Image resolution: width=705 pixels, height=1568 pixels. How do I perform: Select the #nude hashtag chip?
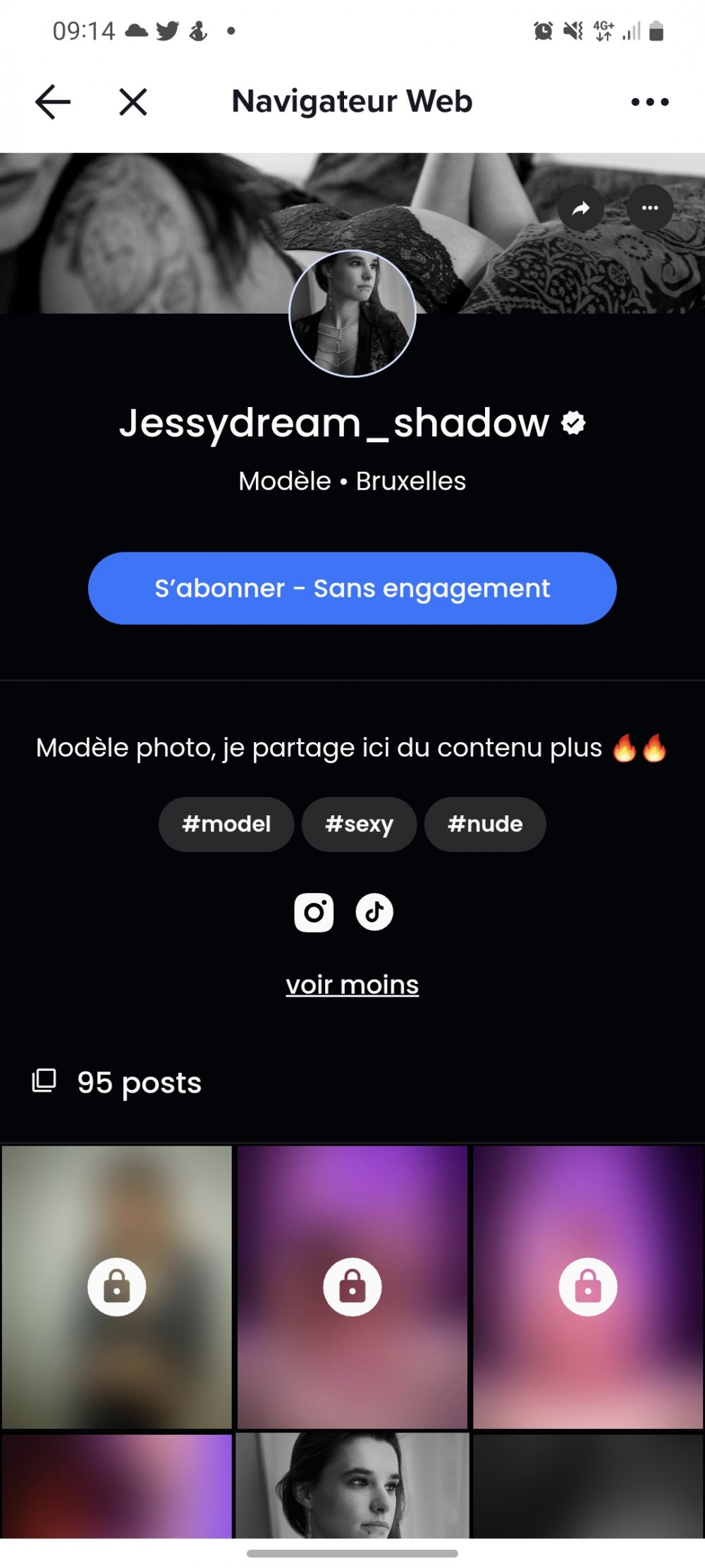click(485, 824)
